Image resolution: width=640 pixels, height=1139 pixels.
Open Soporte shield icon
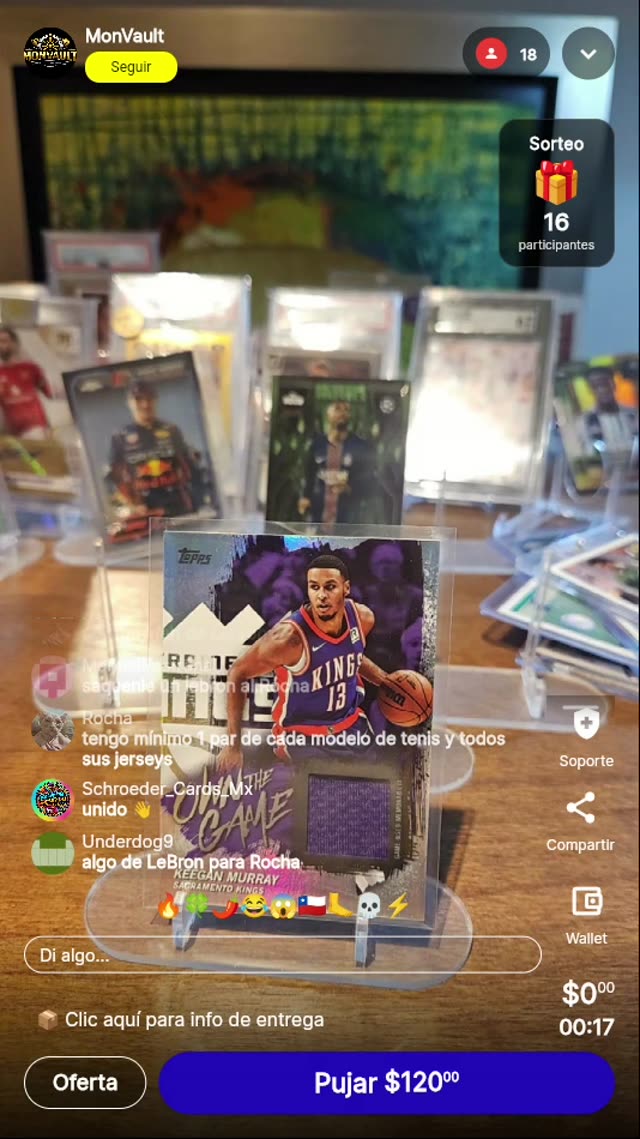[586, 723]
